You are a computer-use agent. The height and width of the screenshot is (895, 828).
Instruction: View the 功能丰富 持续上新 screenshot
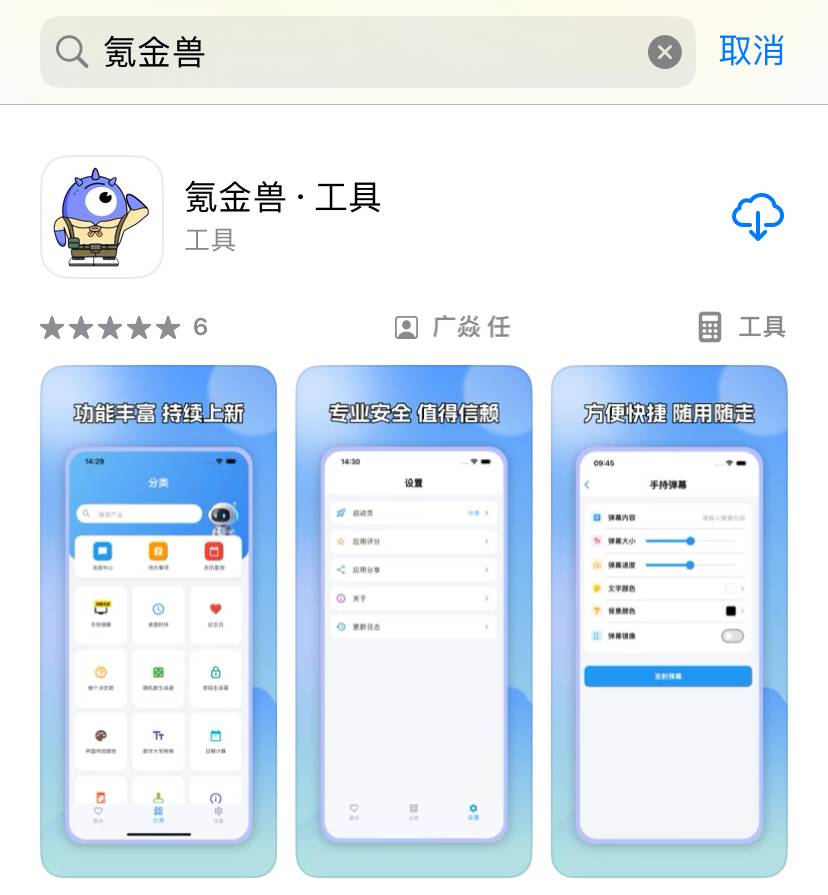tap(158, 620)
